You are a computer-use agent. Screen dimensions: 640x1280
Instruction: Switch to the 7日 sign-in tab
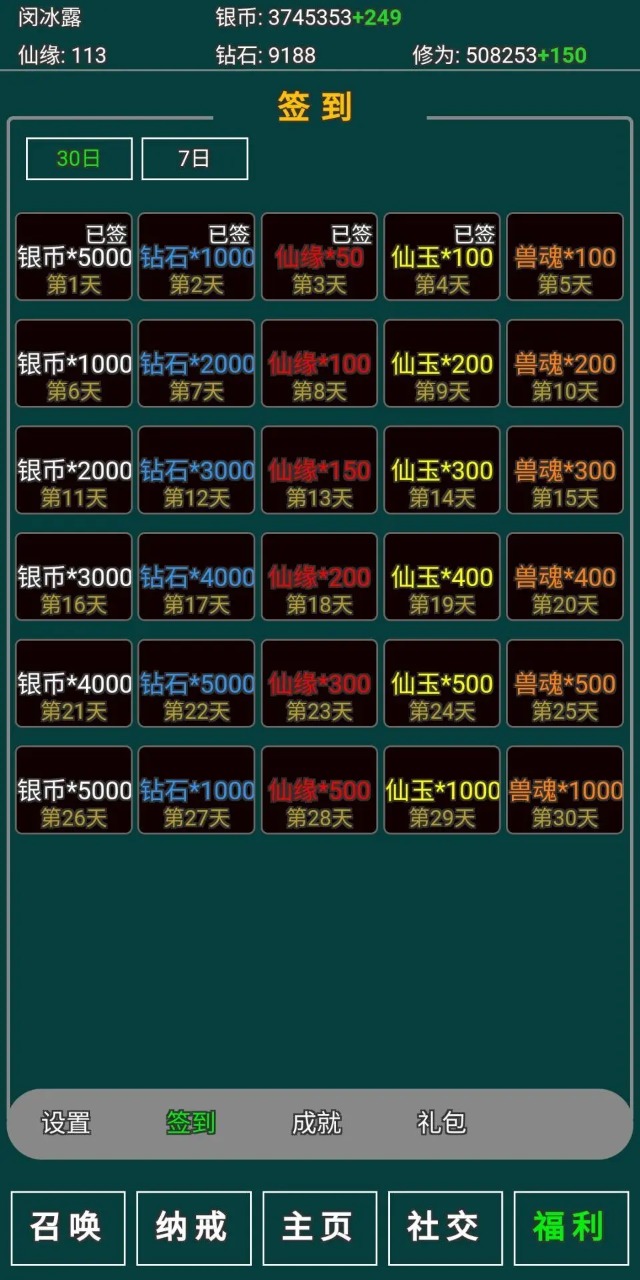[195, 159]
